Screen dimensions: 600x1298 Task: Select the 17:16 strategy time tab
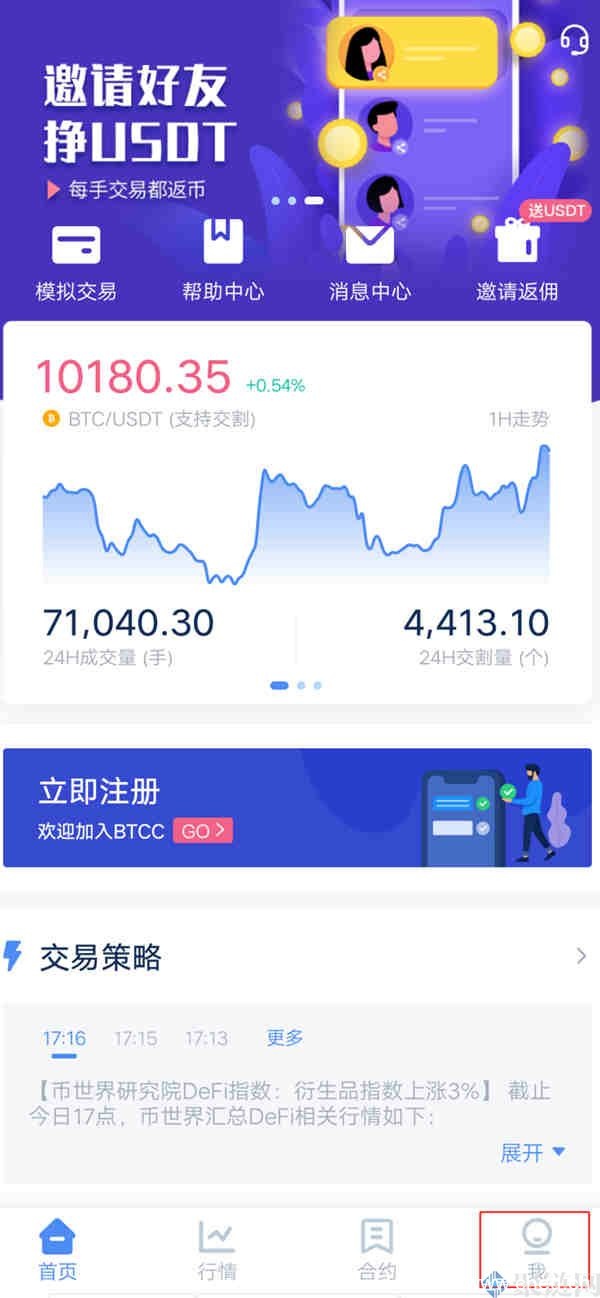64,1038
